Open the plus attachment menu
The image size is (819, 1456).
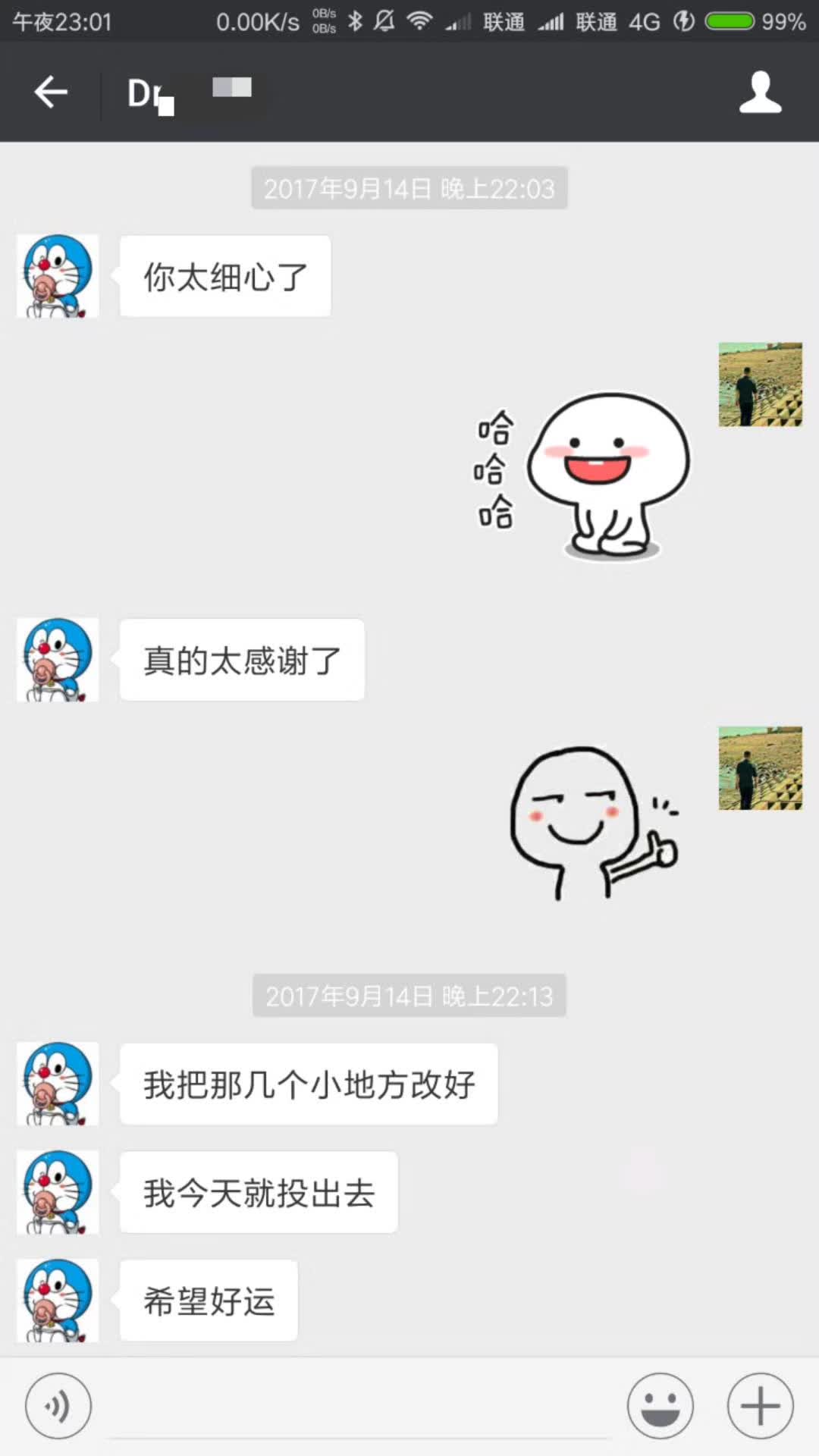[760, 1405]
